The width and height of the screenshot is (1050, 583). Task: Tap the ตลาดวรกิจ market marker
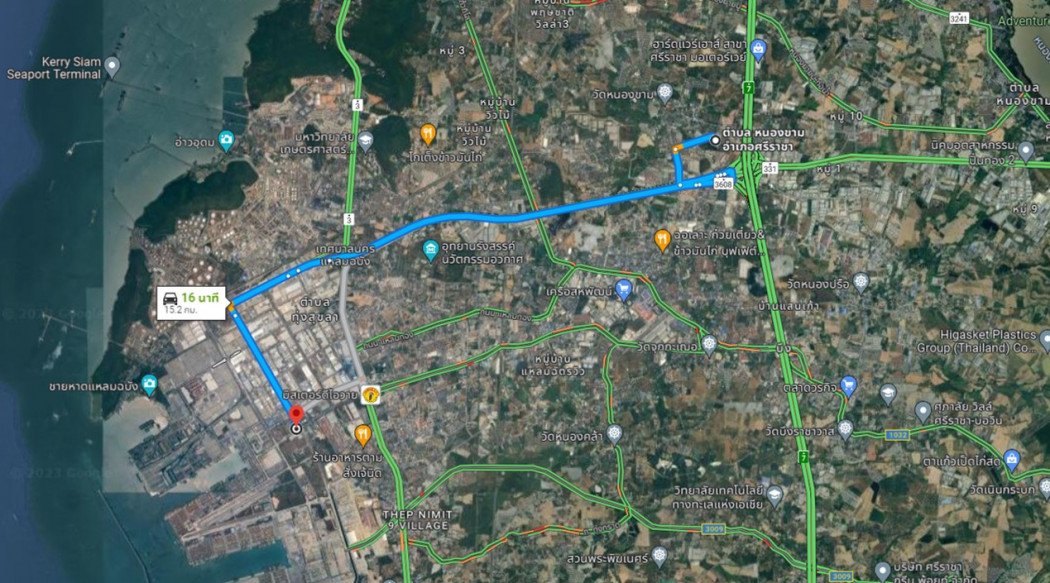click(849, 385)
